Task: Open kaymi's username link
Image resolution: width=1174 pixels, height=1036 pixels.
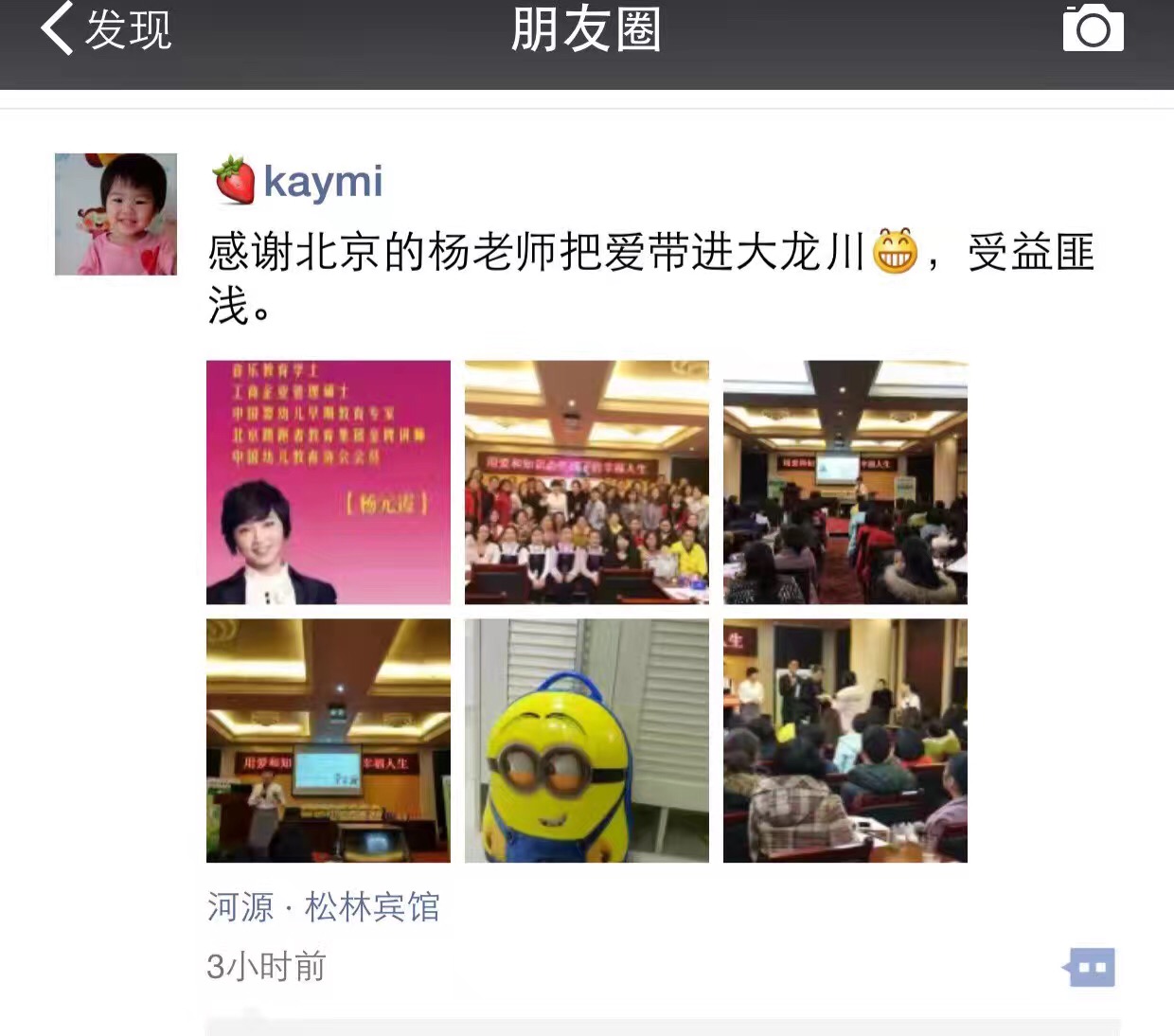Action: 322,181
